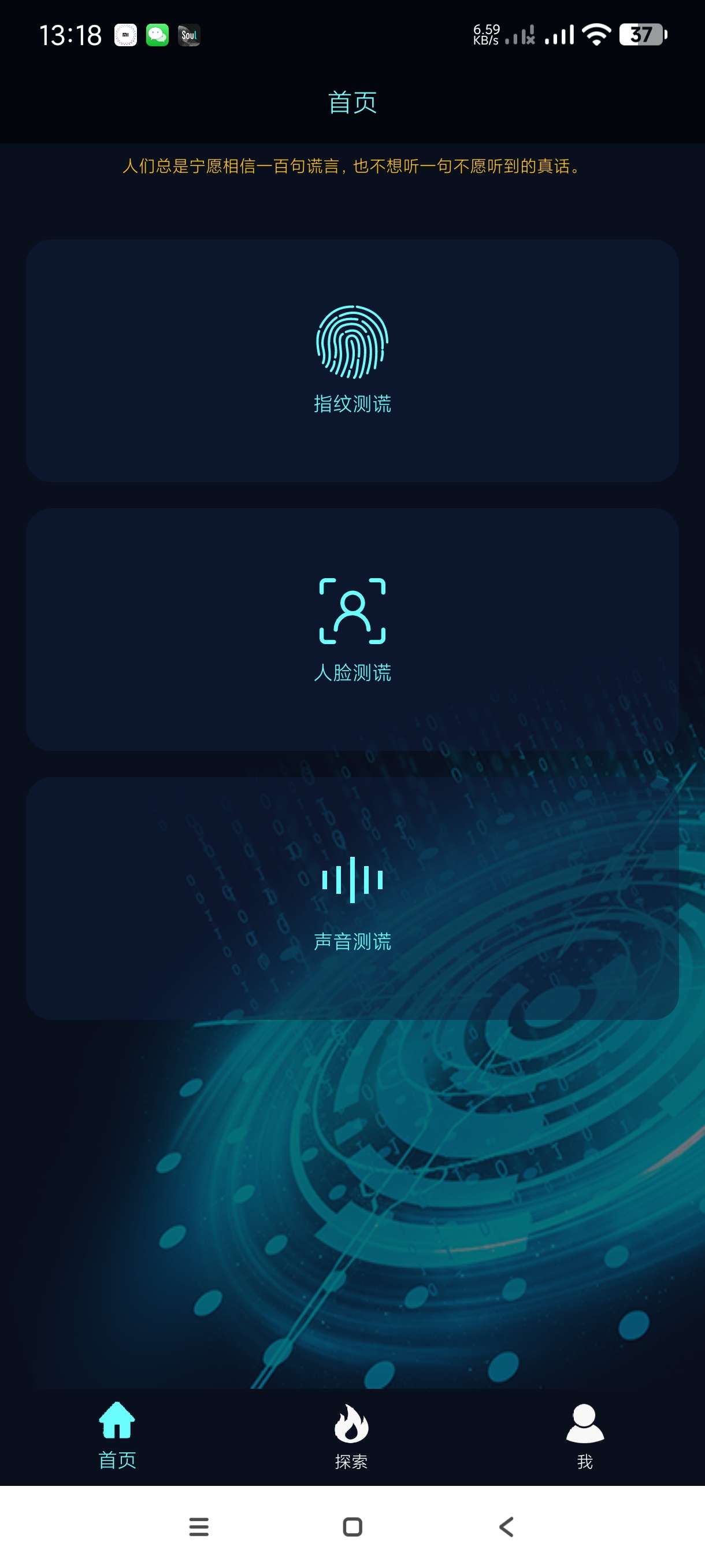Open the 声音测谎 voice test card
The width and height of the screenshot is (705, 1568).
click(352, 898)
